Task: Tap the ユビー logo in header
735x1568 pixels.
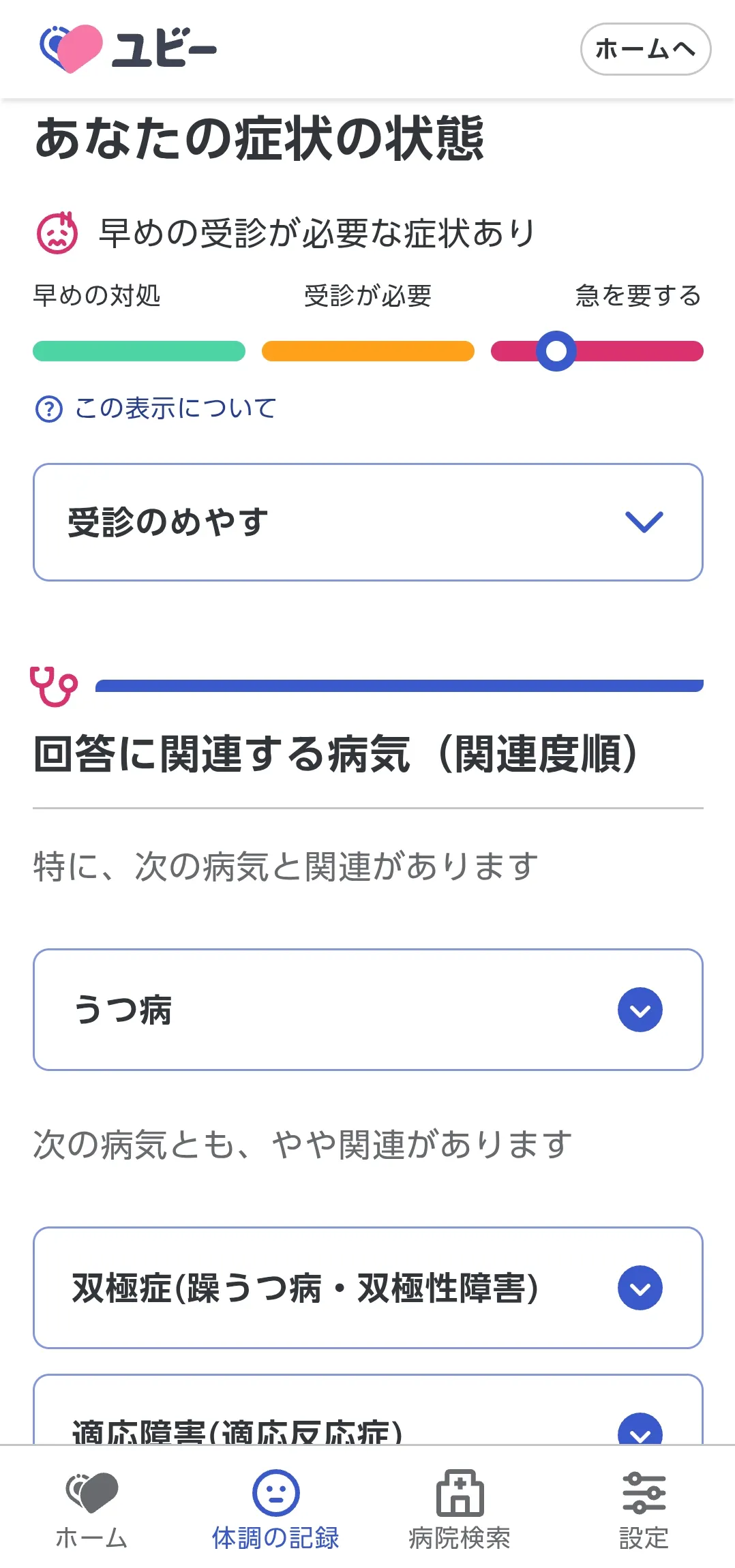Action: [128, 48]
